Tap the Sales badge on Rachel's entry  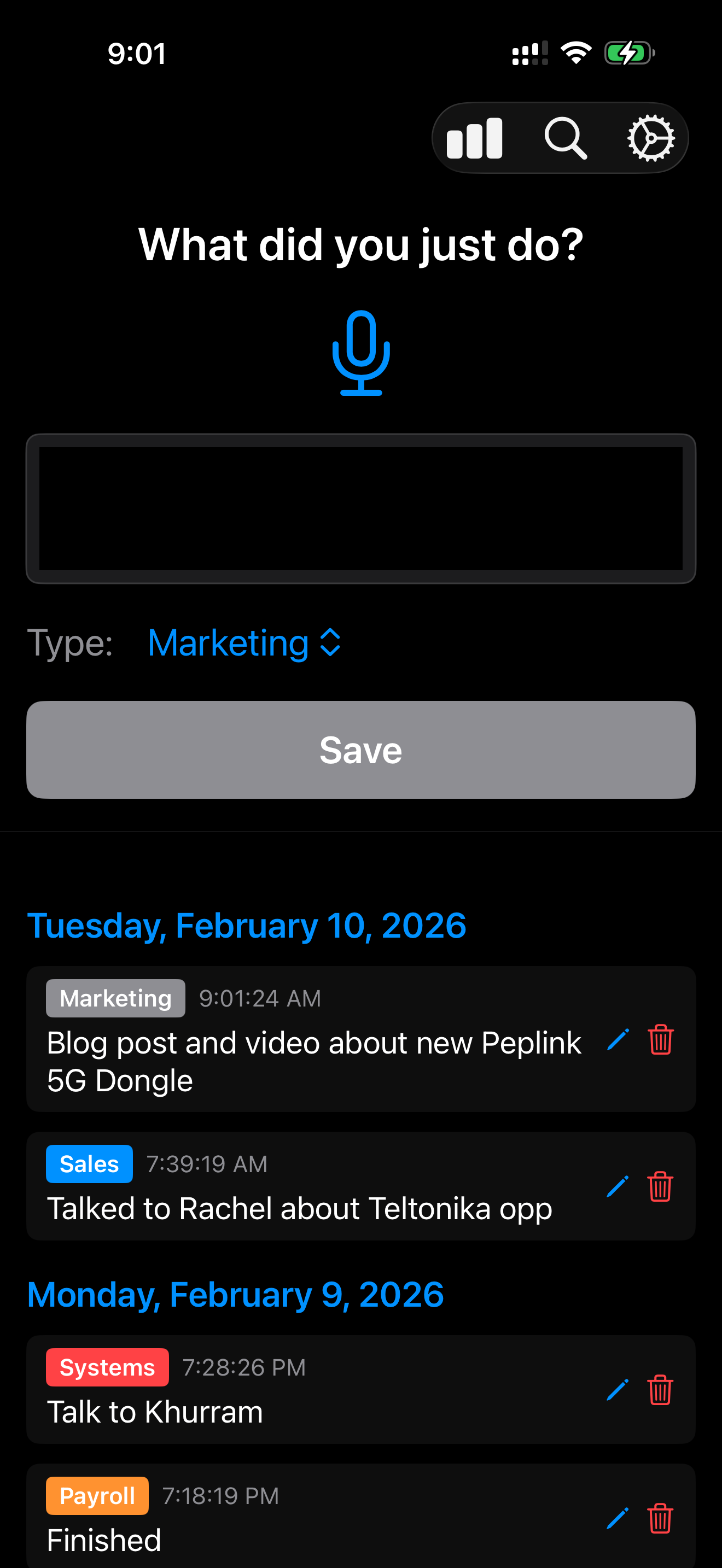(89, 1163)
